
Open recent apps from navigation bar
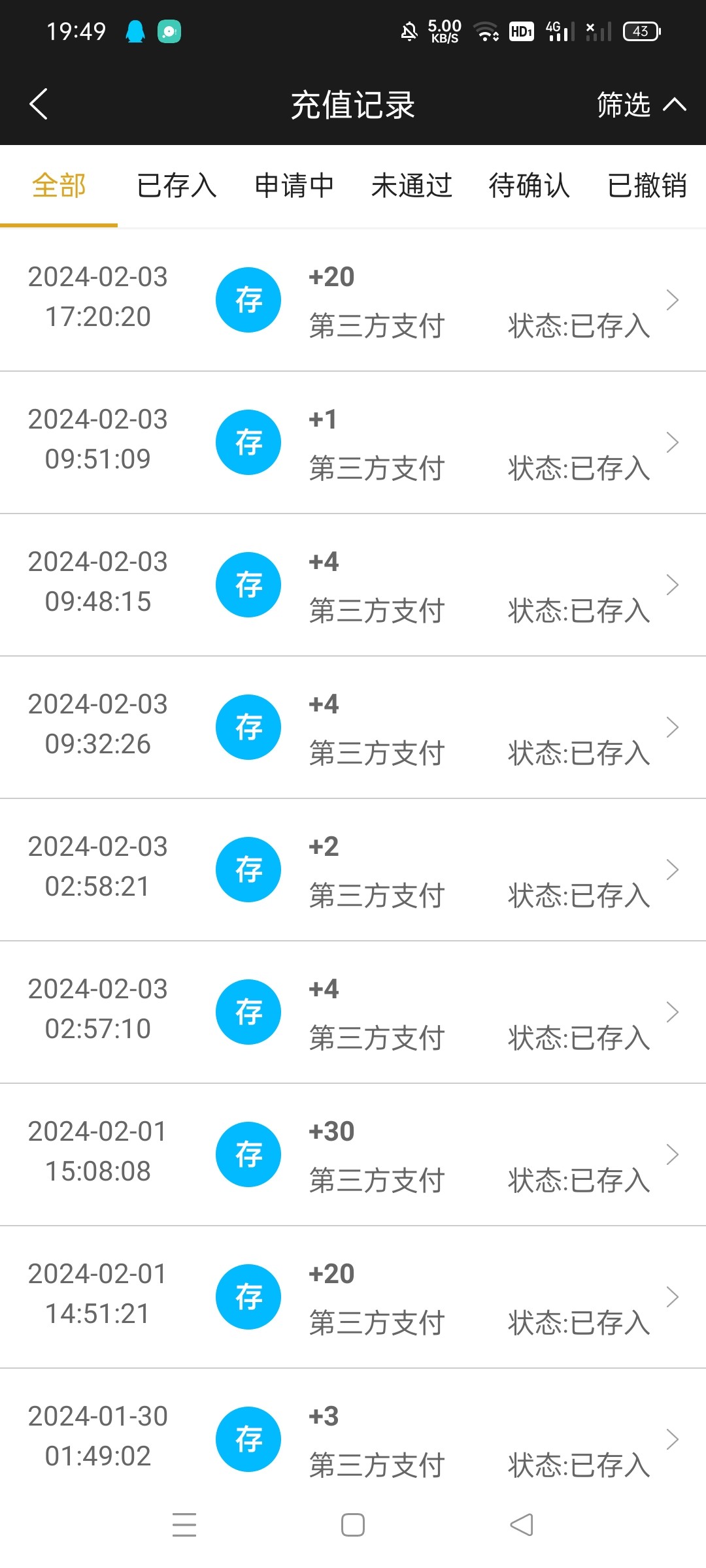click(184, 1526)
